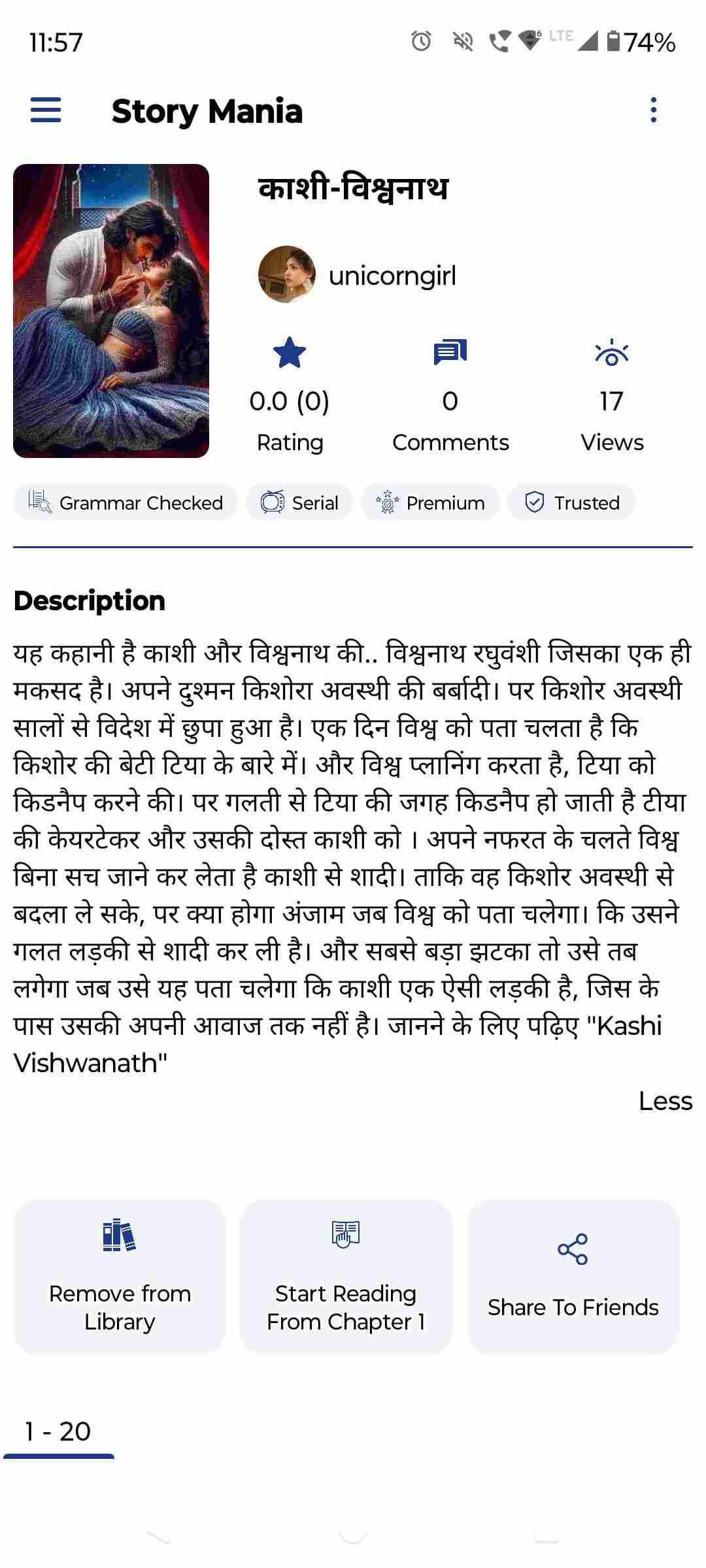
Task: Select the 1 - 20 chapters tab
Action: point(58,1431)
